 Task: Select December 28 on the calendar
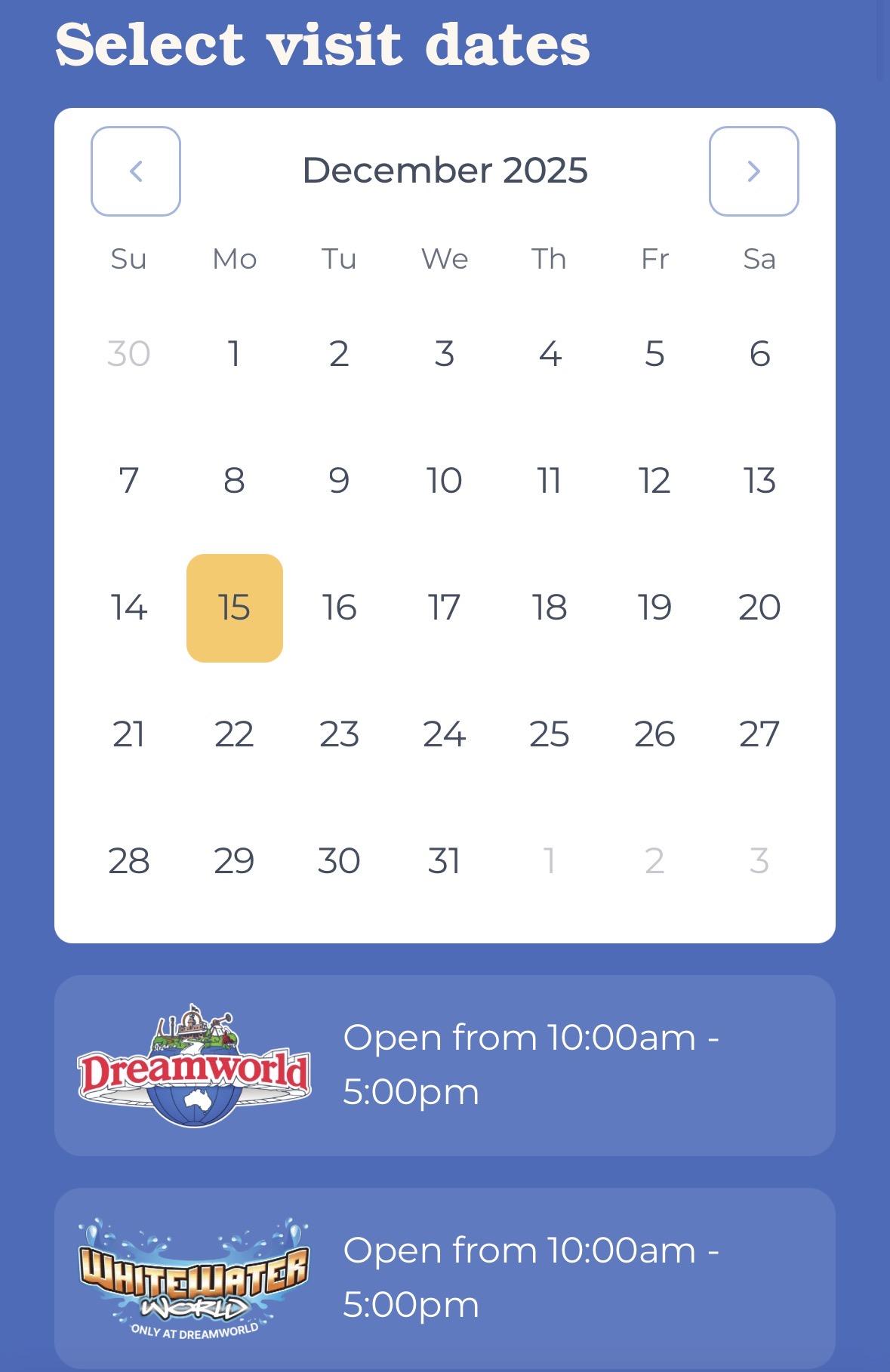[128, 860]
